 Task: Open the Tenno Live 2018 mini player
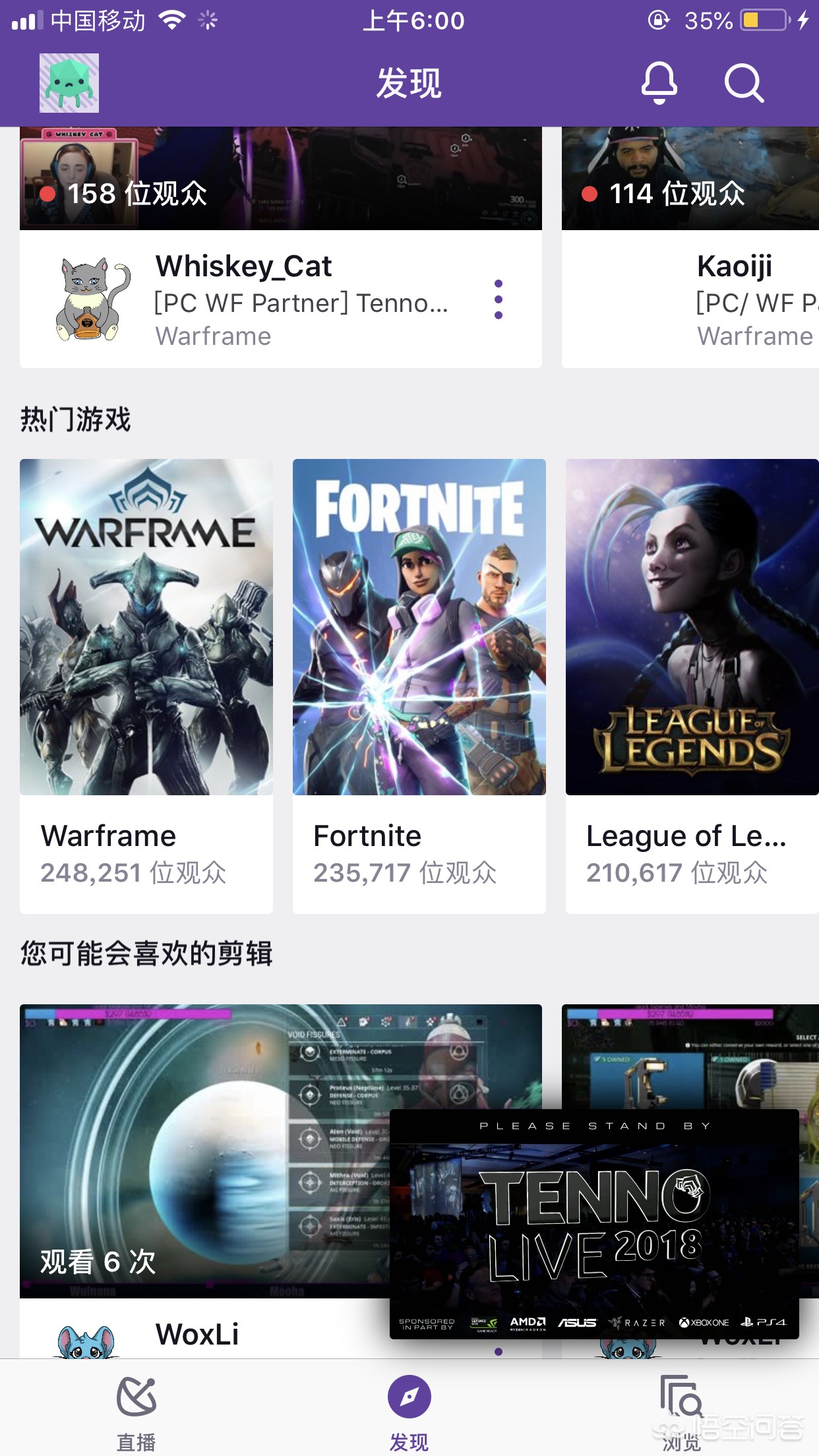click(594, 1223)
